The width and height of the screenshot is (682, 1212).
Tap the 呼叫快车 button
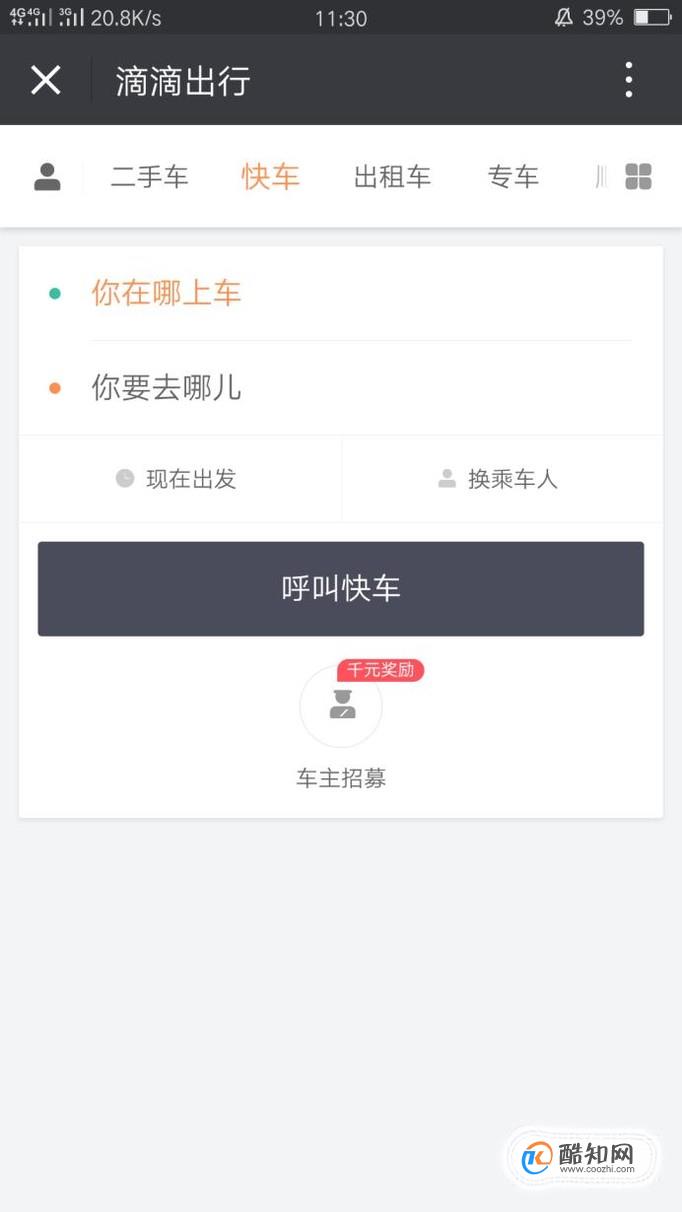point(341,589)
